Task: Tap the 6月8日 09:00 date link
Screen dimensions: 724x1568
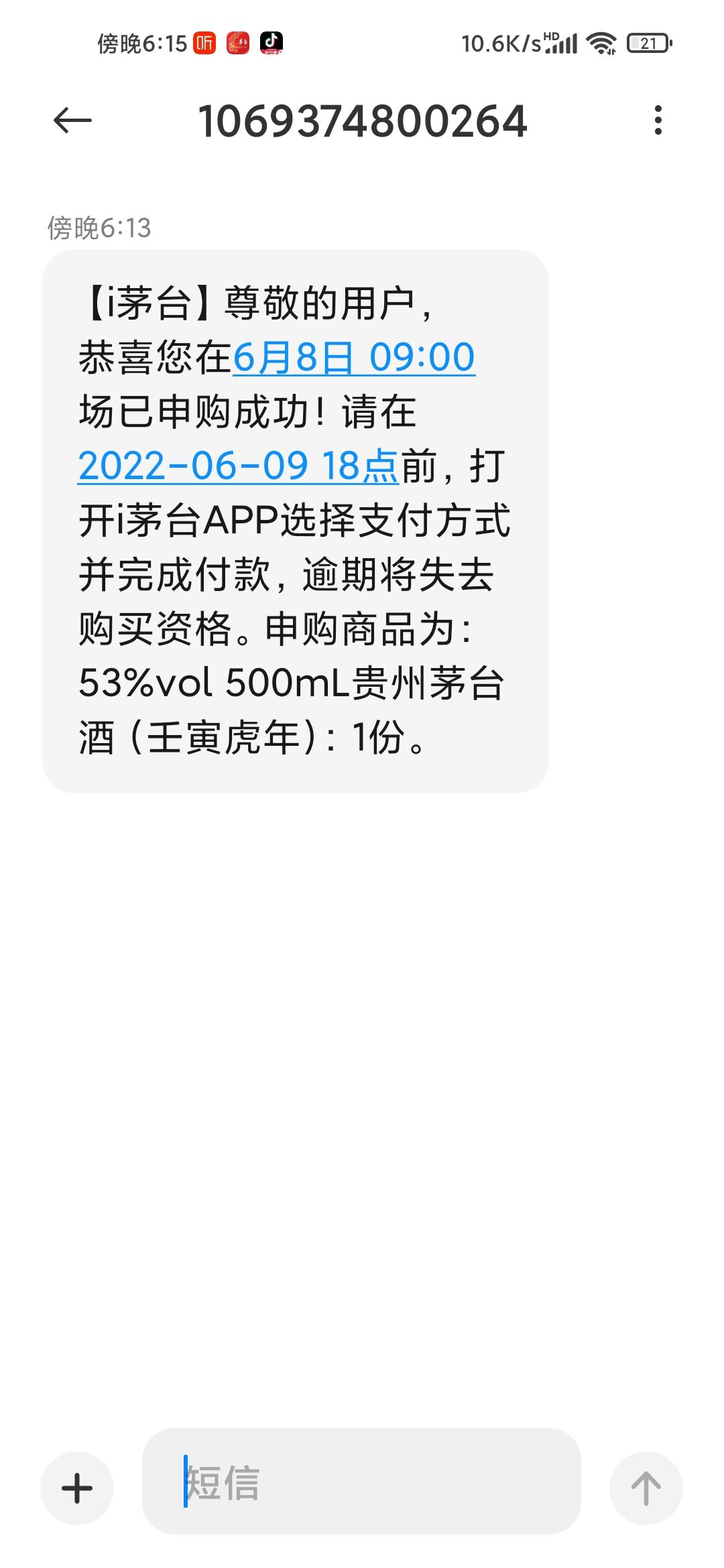Action: (354, 356)
